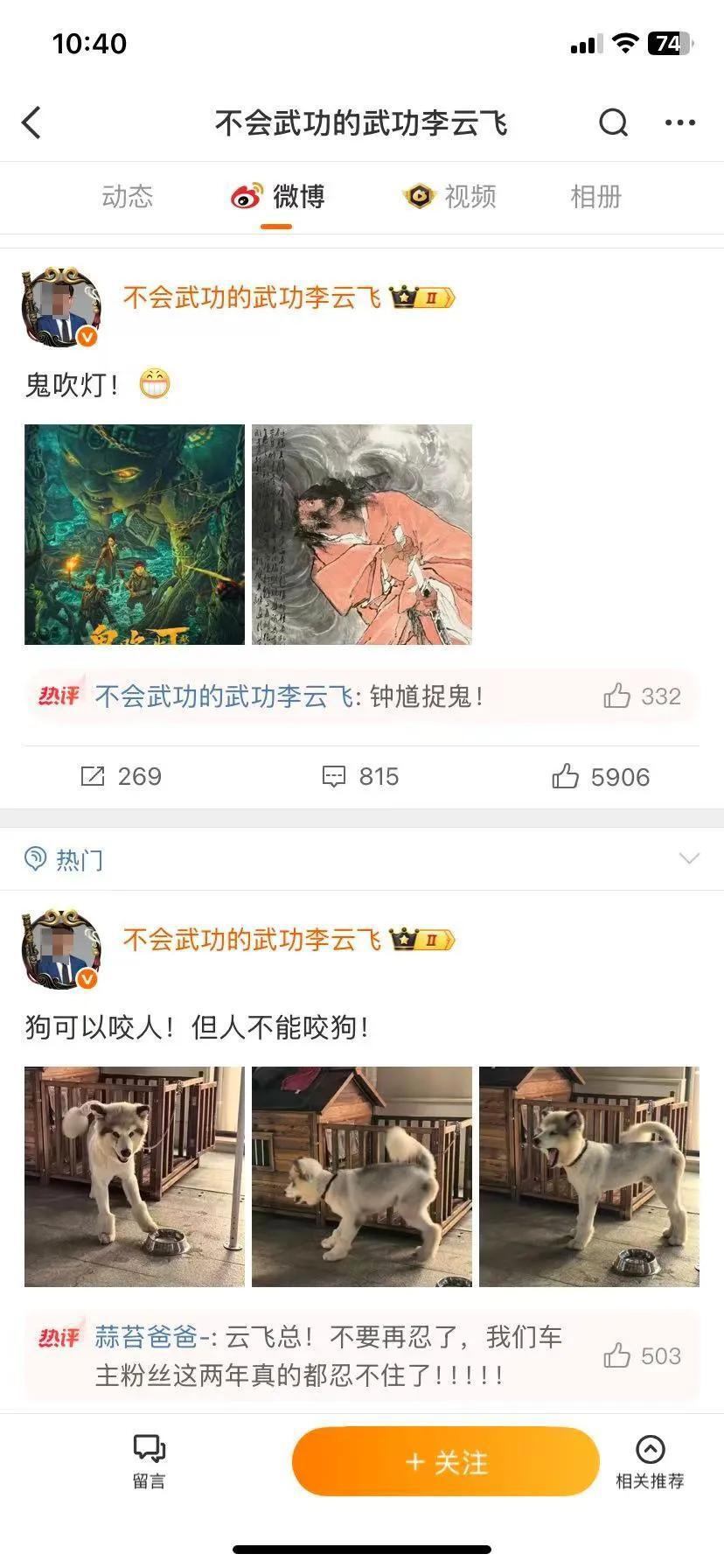Image resolution: width=724 pixels, height=1568 pixels.
Task: Open the more options ellipsis menu
Action: (x=679, y=122)
